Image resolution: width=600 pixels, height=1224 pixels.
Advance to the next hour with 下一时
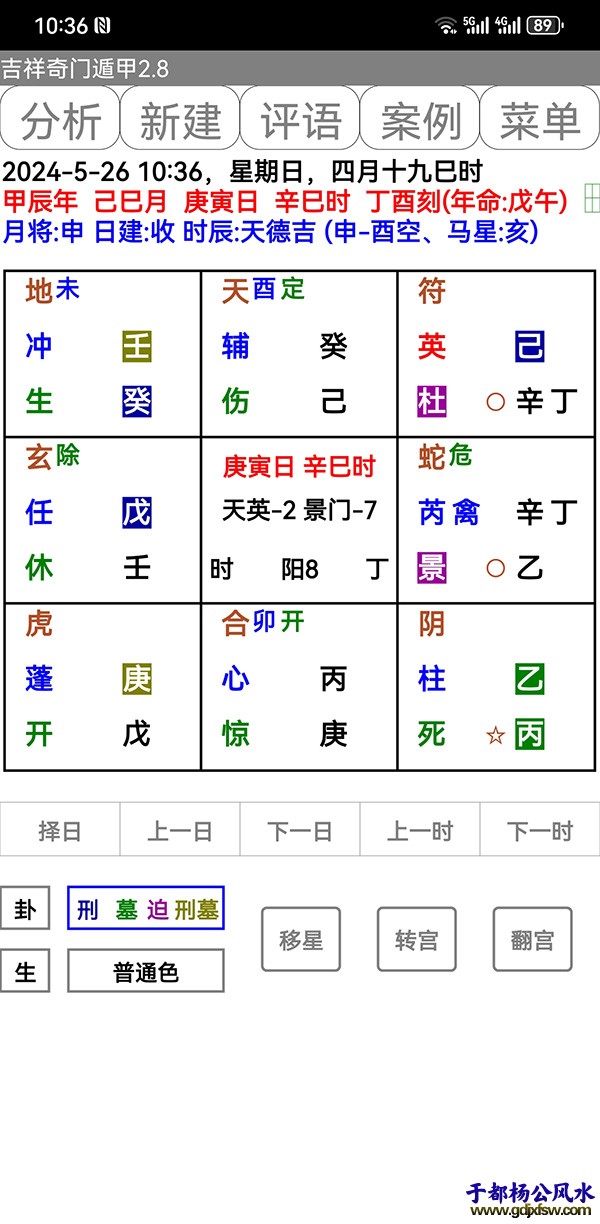click(x=540, y=831)
